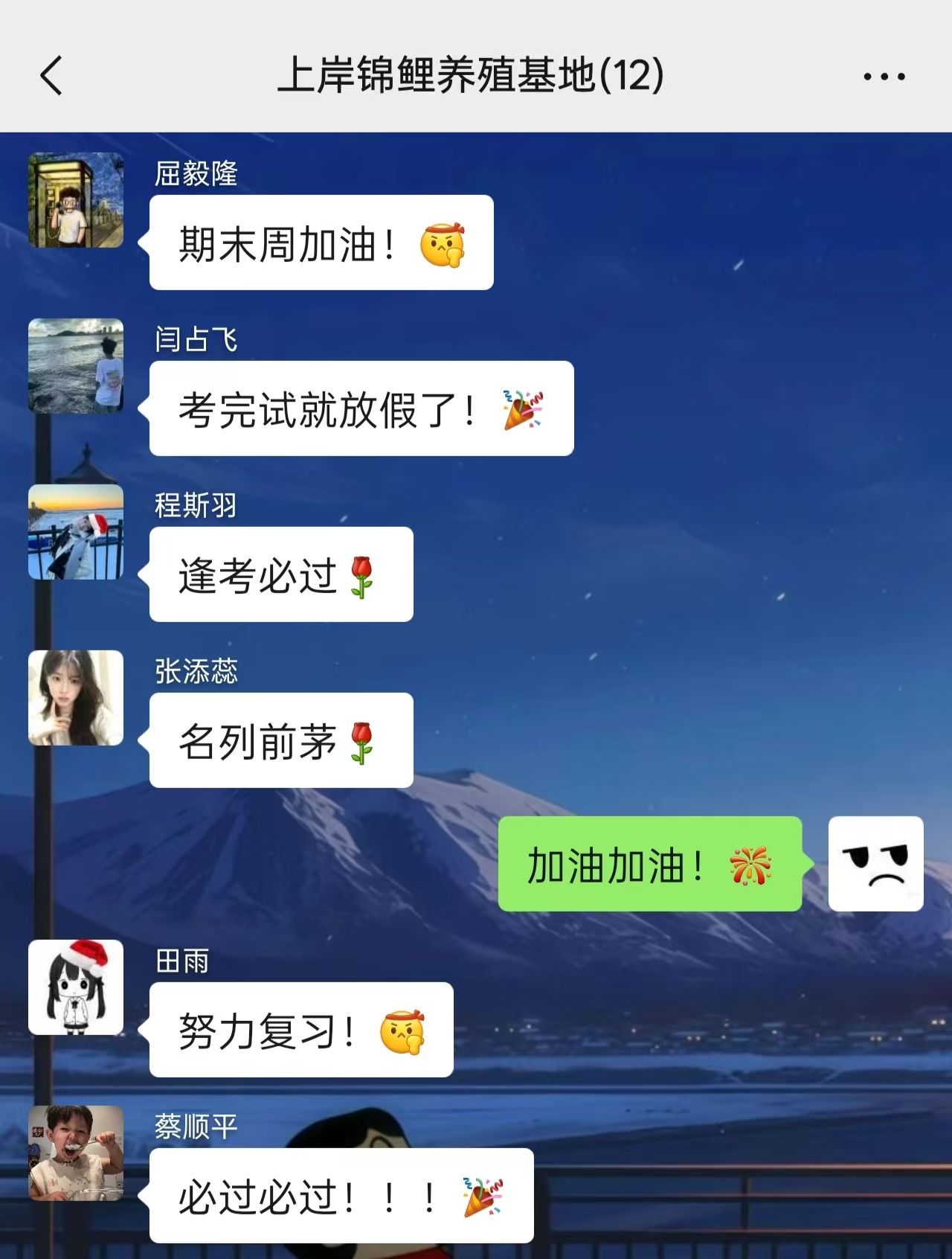Open 屈毅隆's profile avatar
952x1259 pixels.
click(76, 200)
